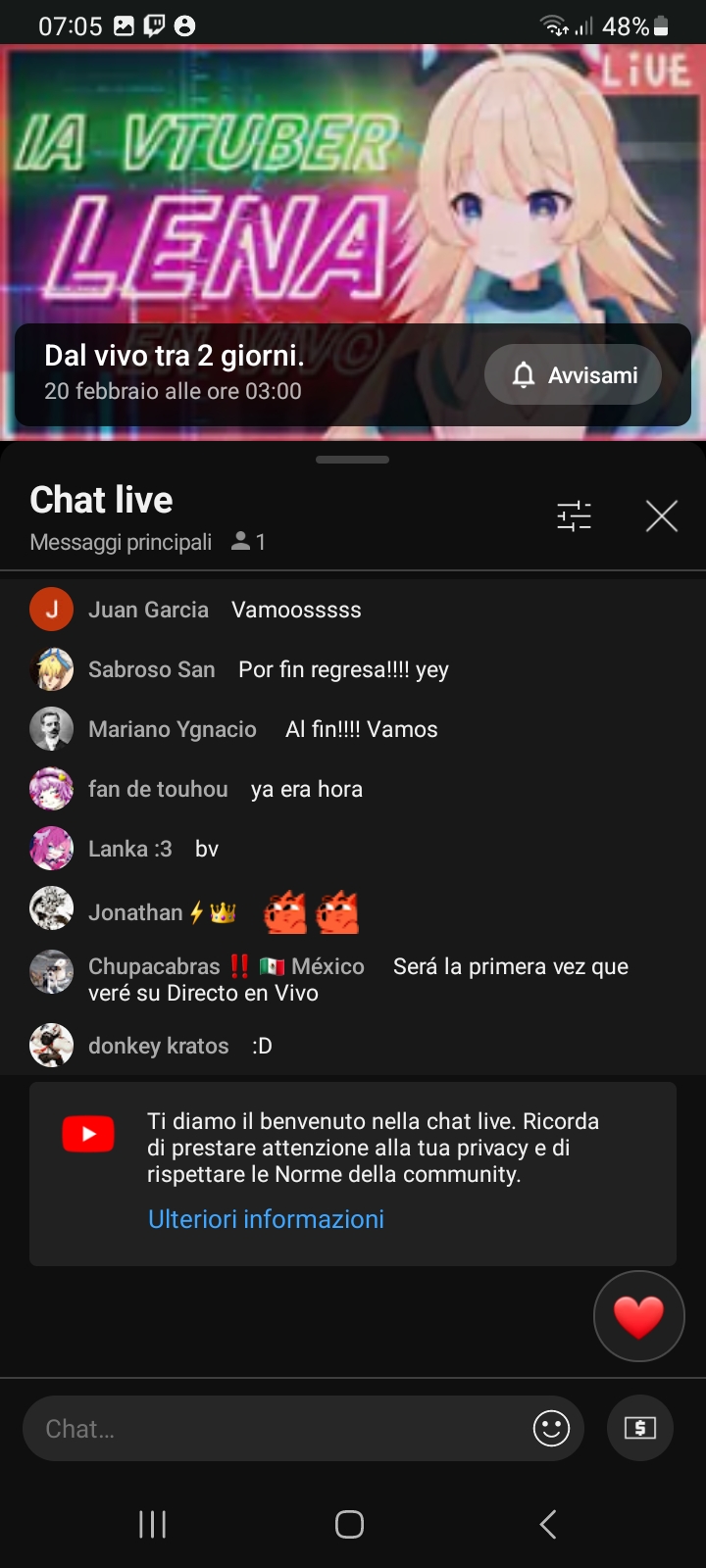Select Juan Garcia's chat message

point(294,610)
